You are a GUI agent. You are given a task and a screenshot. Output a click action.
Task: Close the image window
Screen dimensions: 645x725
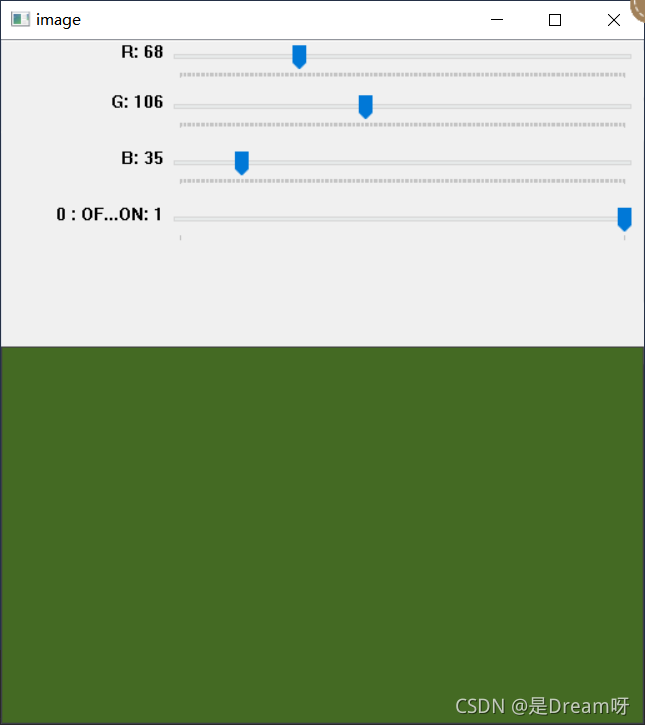point(614,20)
